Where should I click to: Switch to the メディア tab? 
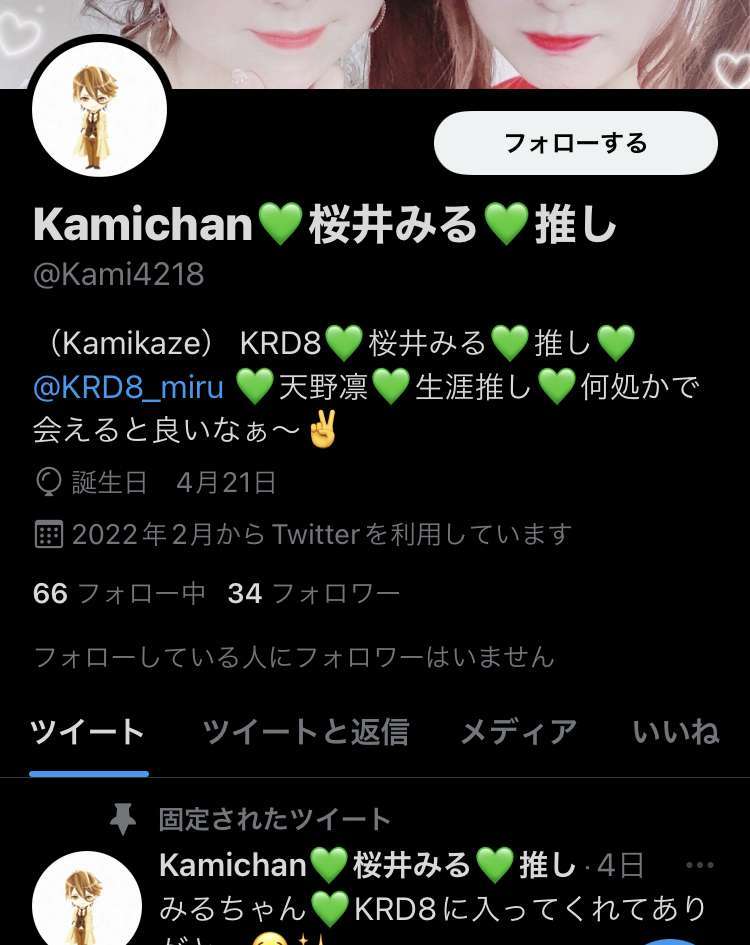(518, 732)
